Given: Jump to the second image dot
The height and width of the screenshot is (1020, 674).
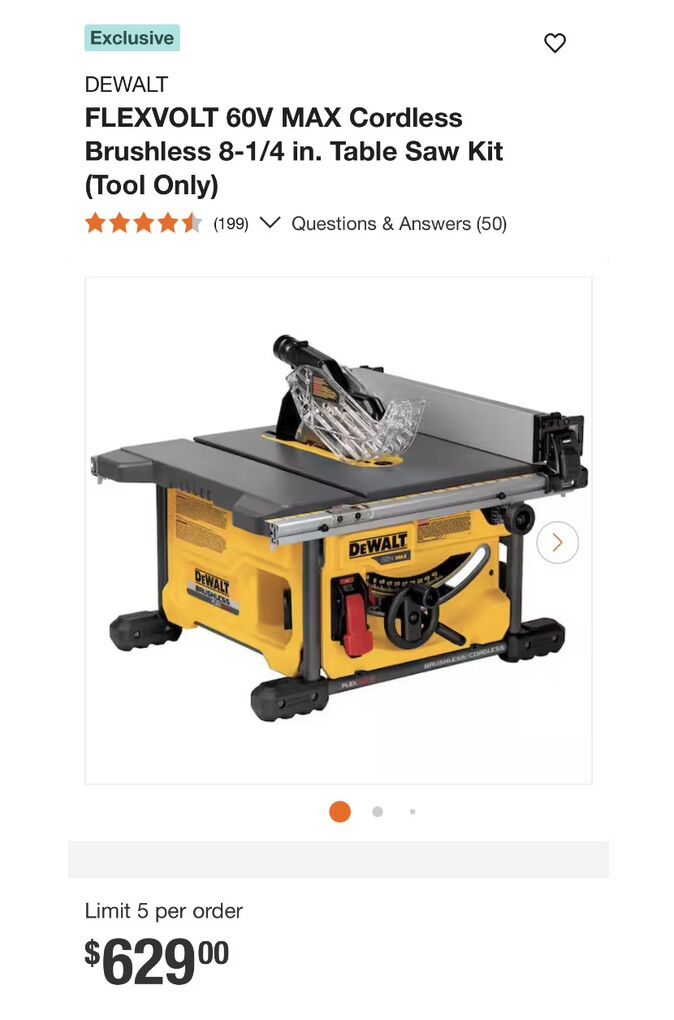Looking at the screenshot, I should 377,812.
